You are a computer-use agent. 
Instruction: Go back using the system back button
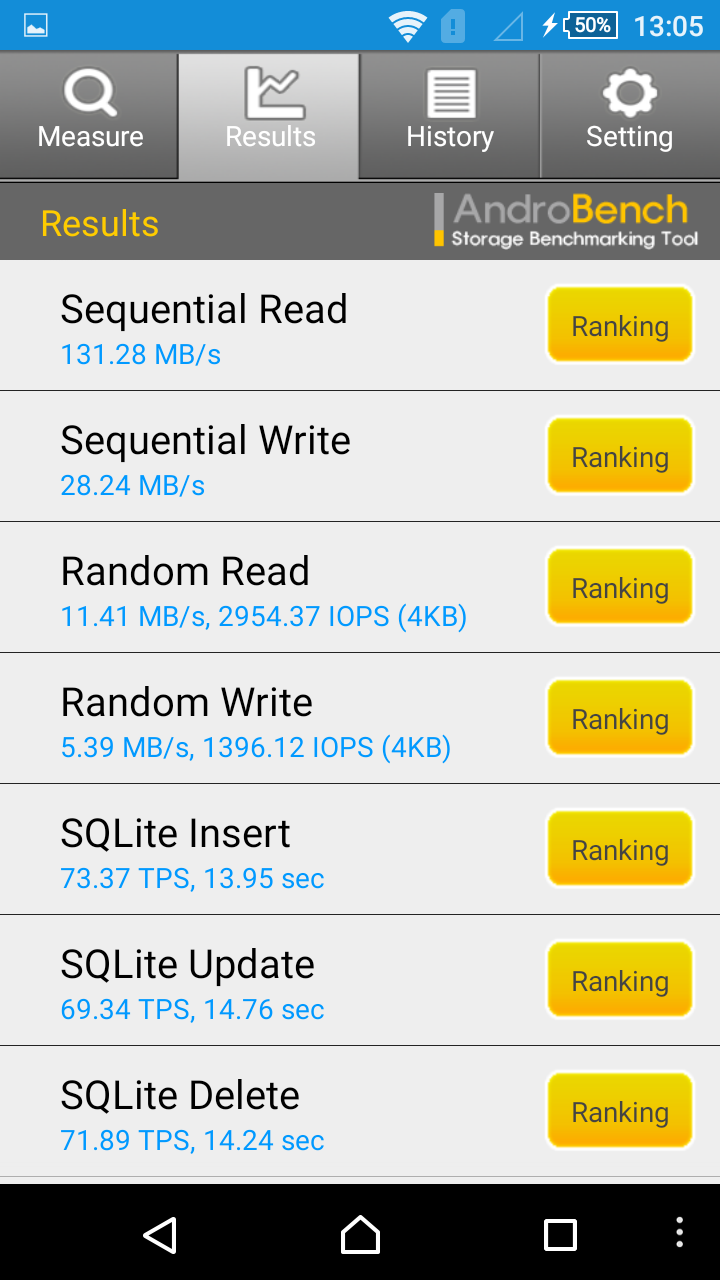point(160,1234)
